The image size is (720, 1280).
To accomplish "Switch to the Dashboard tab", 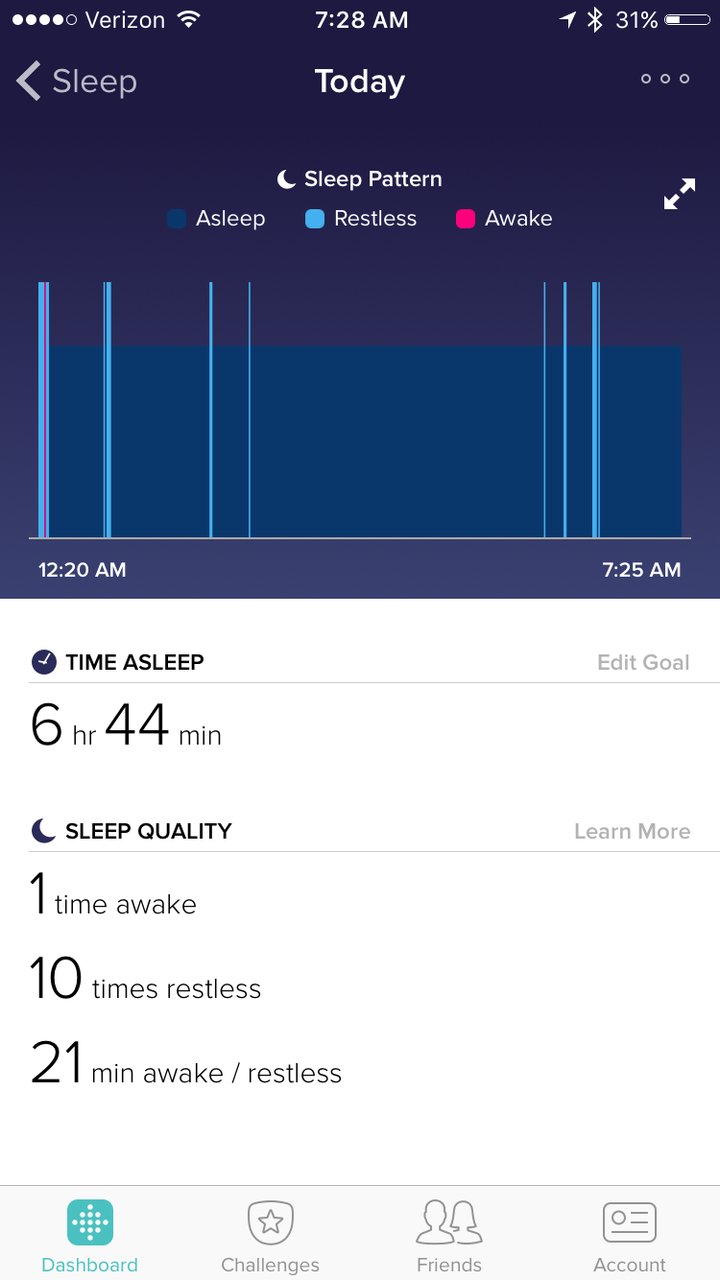I will (90, 1235).
